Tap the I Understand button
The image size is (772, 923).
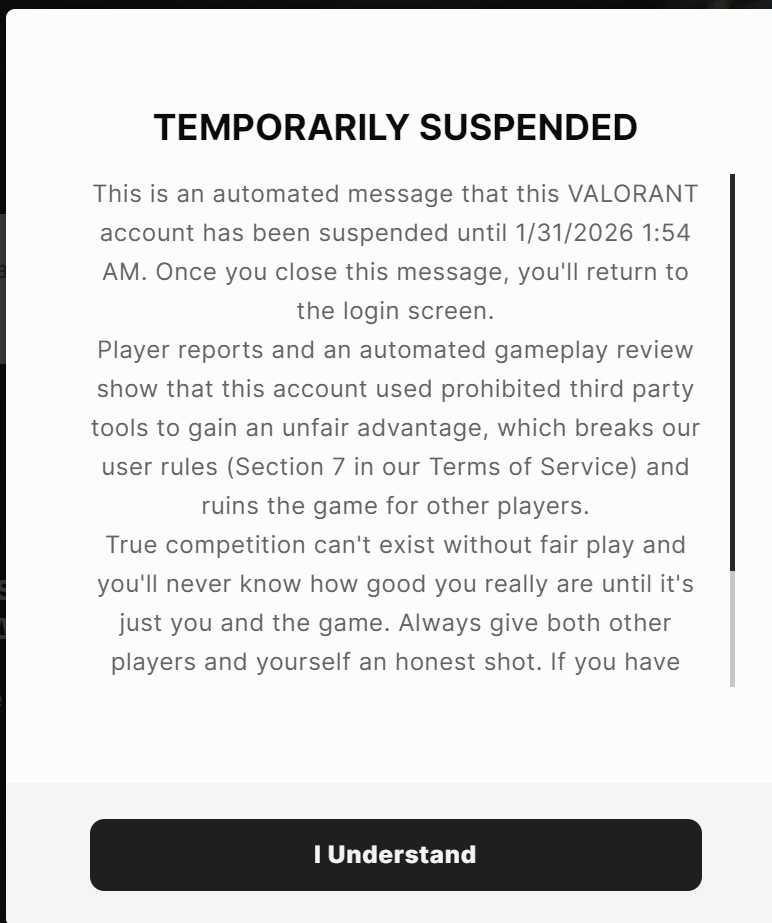click(395, 855)
